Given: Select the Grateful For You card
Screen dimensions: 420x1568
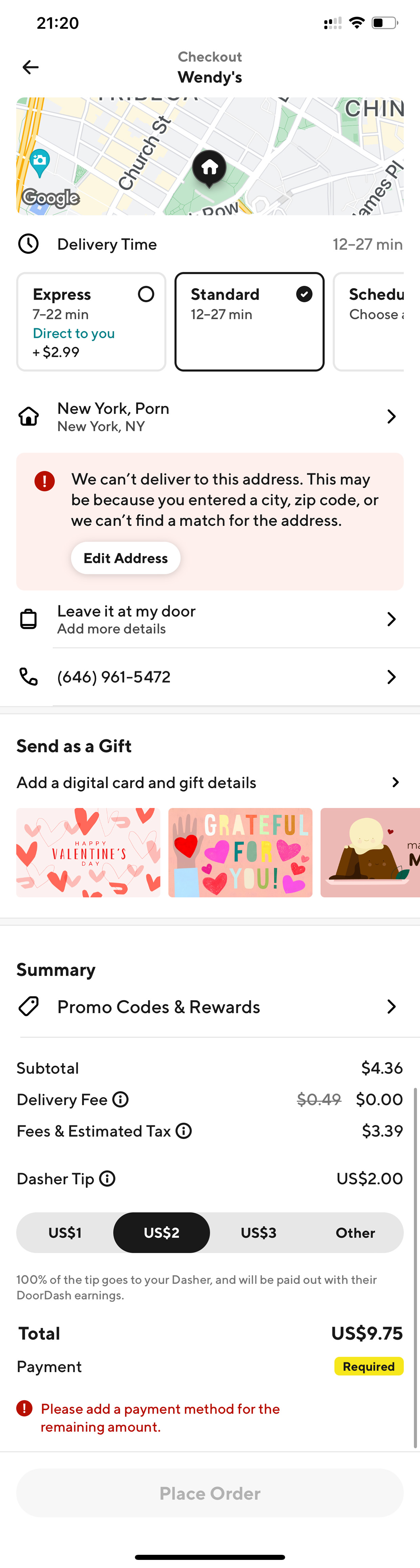Looking at the screenshot, I should click(x=240, y=852).
